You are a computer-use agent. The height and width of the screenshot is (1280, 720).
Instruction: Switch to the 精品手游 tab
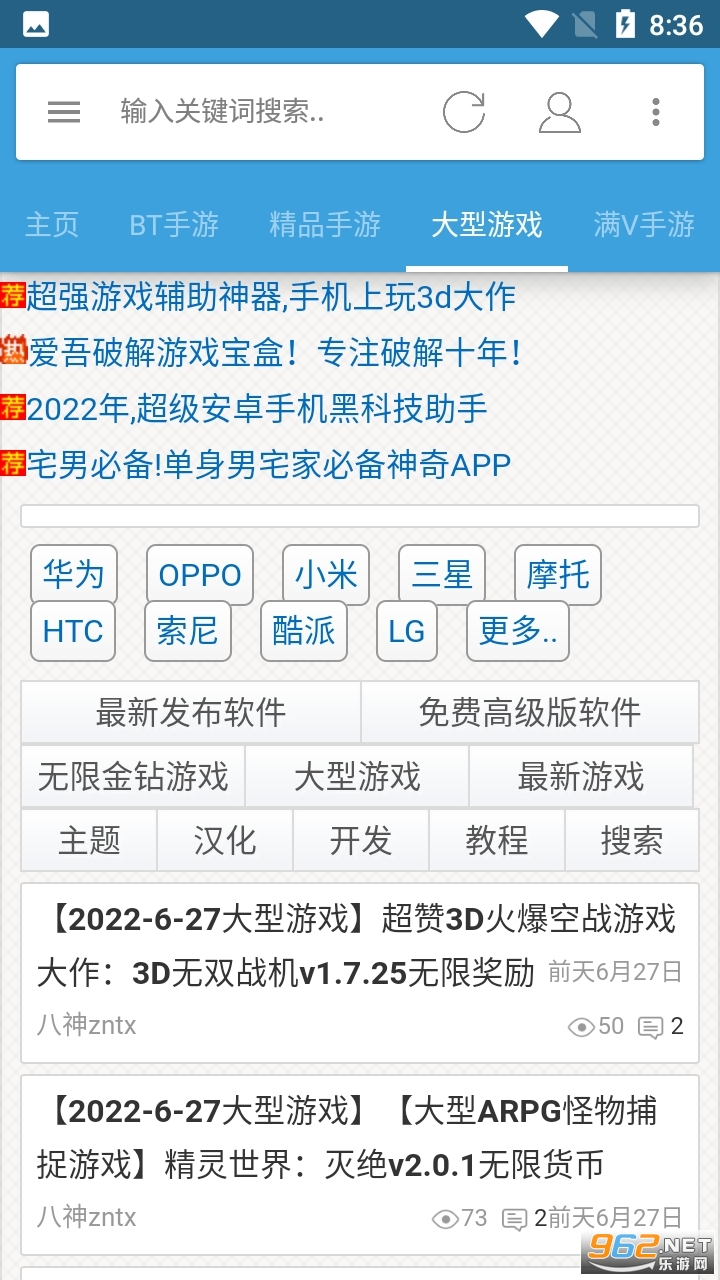325,225
